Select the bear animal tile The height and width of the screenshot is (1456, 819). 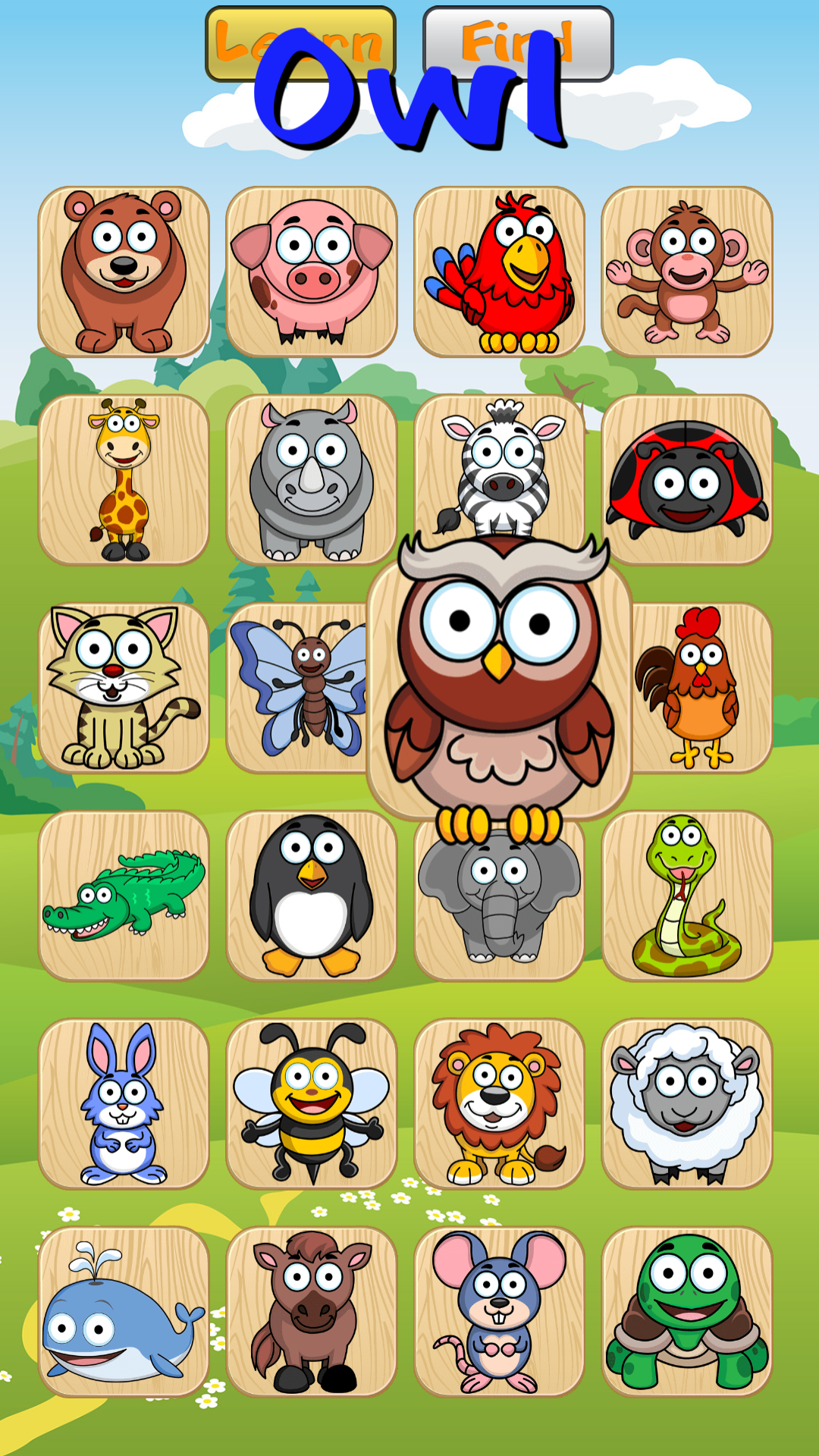(125, 269)
